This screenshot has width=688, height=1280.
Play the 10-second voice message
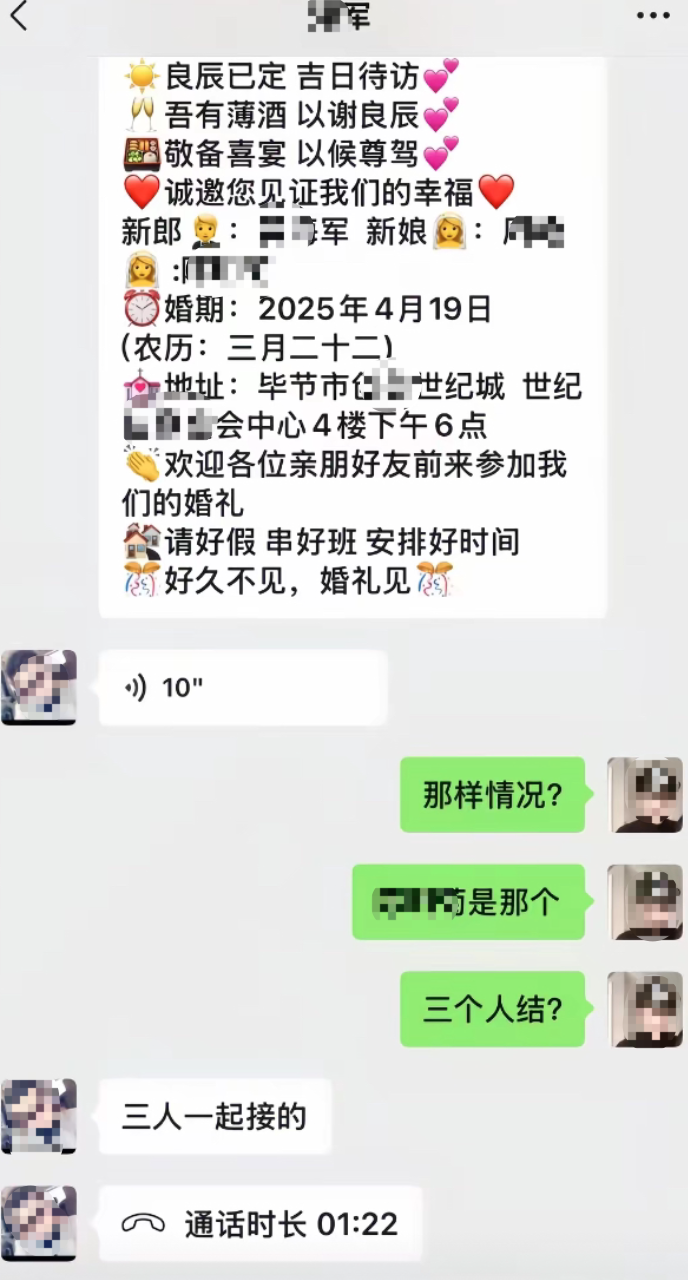(242, 688)
